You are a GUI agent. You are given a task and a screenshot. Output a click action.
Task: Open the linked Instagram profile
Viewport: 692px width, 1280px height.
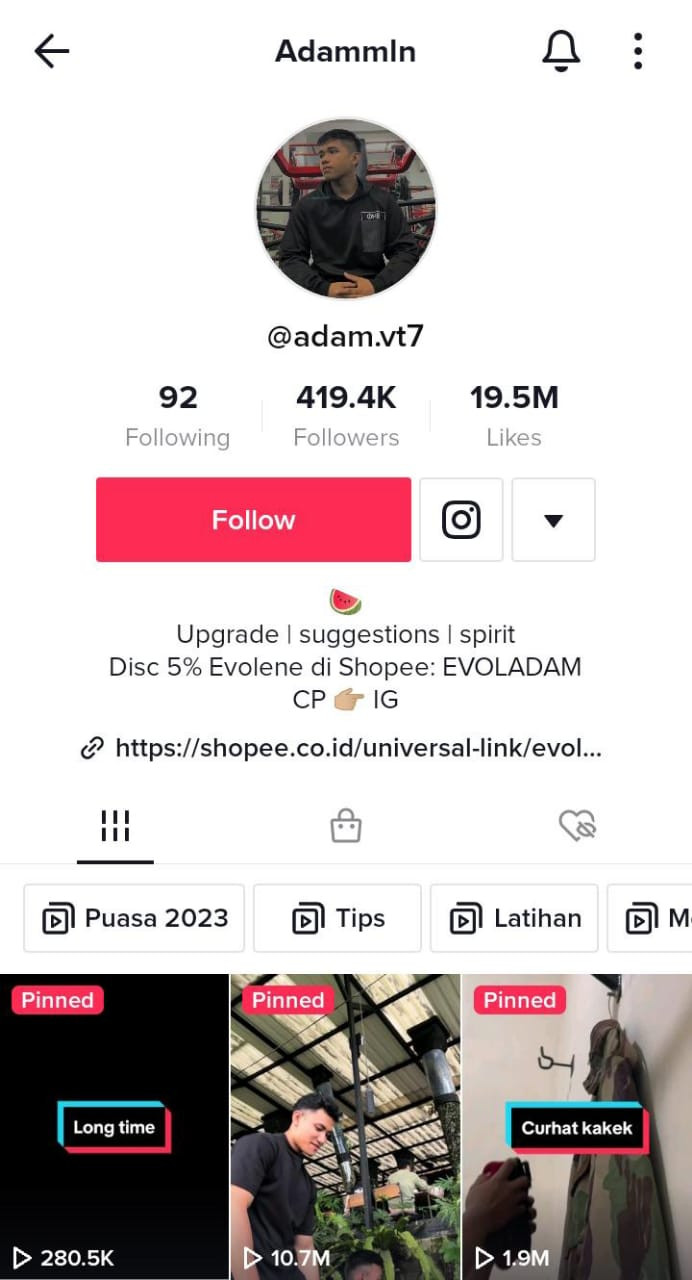[x=461, y=520]
